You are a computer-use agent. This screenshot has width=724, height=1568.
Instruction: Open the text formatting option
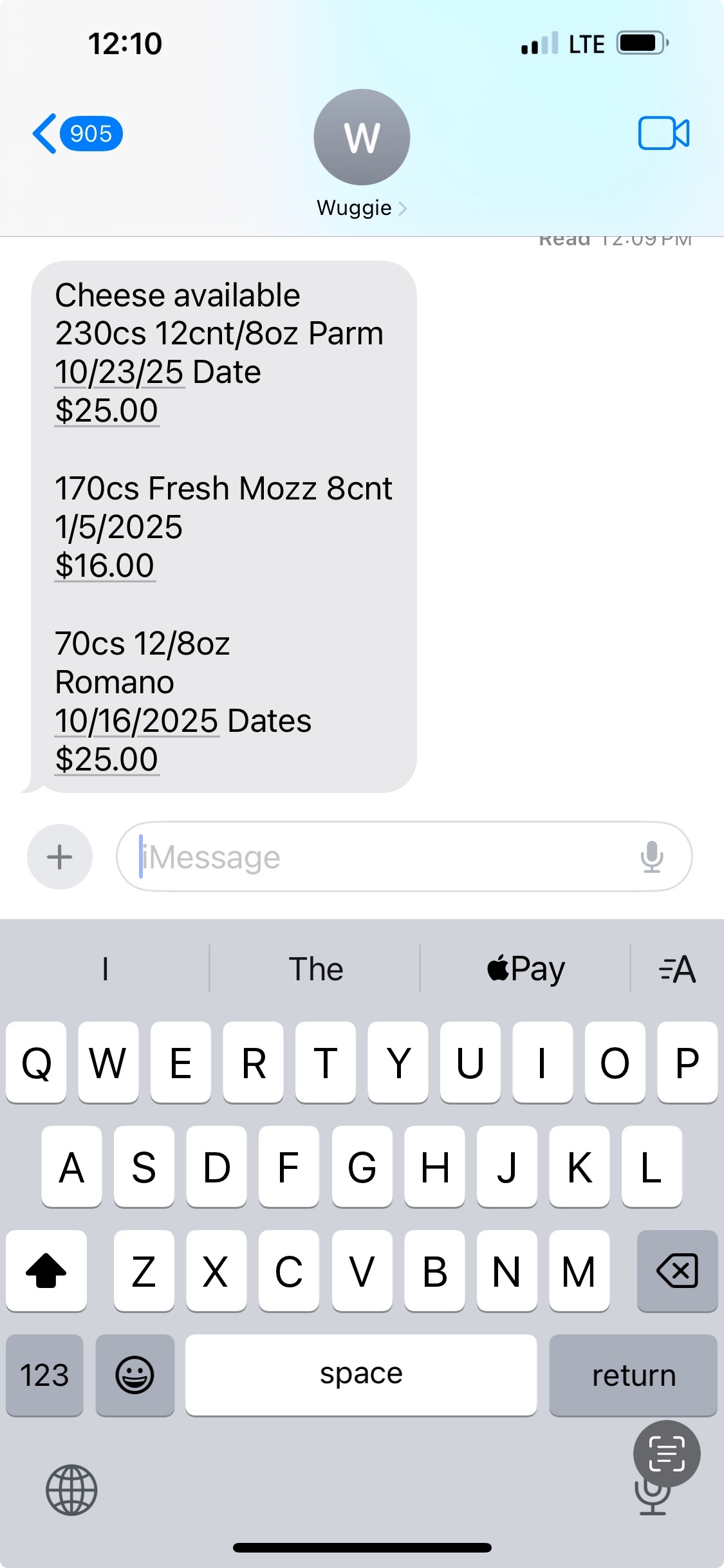(x=677, y=969)
